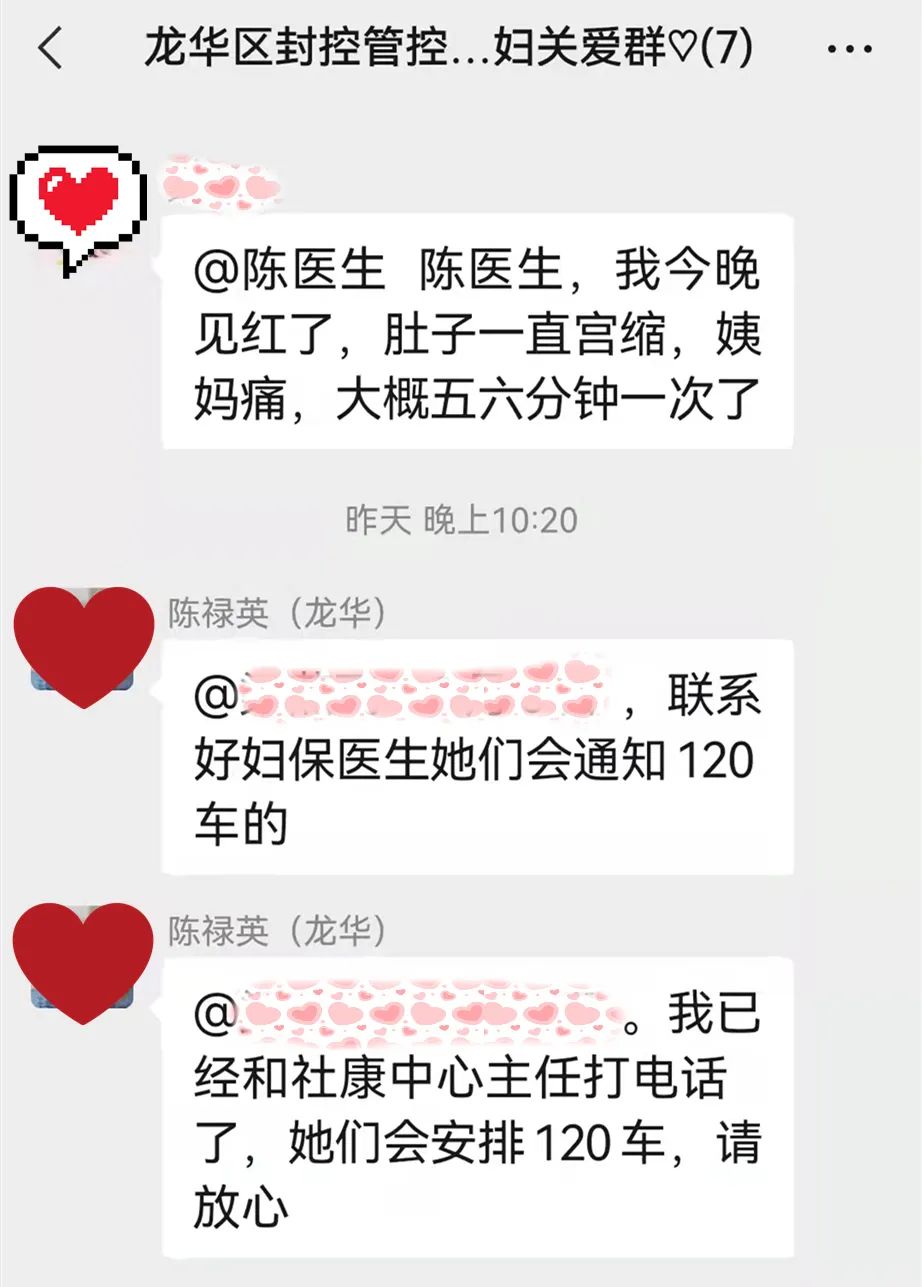Open the pixel heart avatar's profile

click(x=77, y=207)
